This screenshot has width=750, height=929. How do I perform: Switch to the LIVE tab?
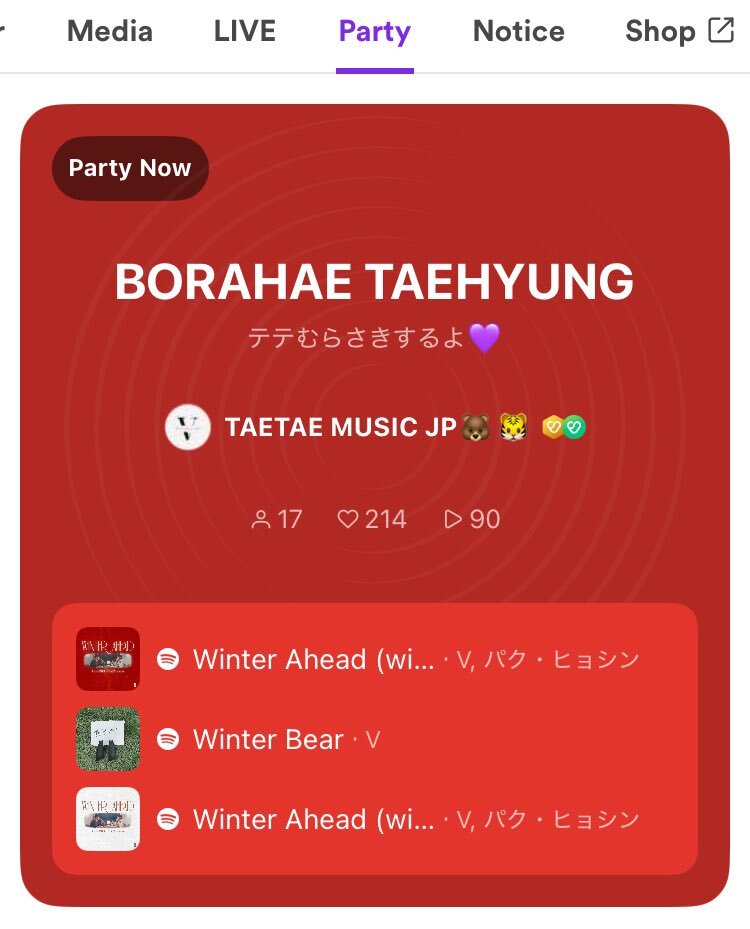(x=244, y=32)
